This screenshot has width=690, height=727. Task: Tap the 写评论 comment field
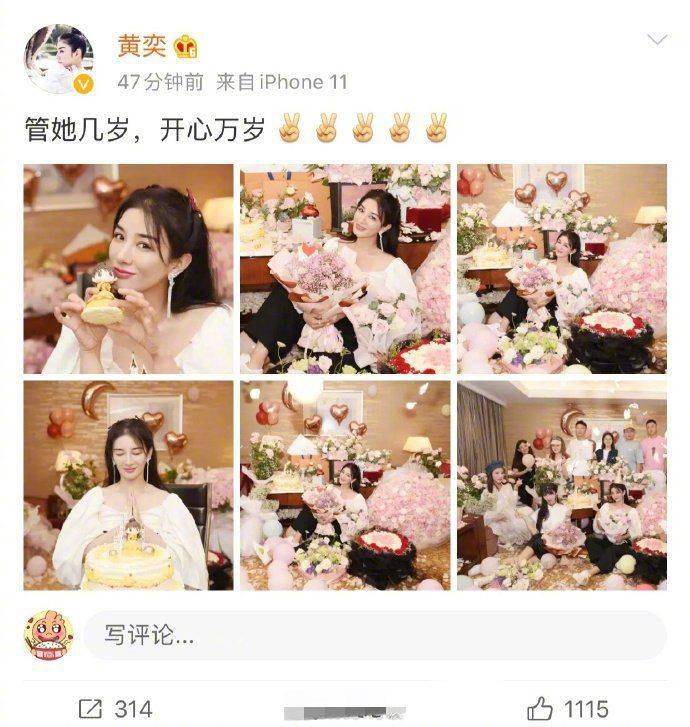pos(370,635)
